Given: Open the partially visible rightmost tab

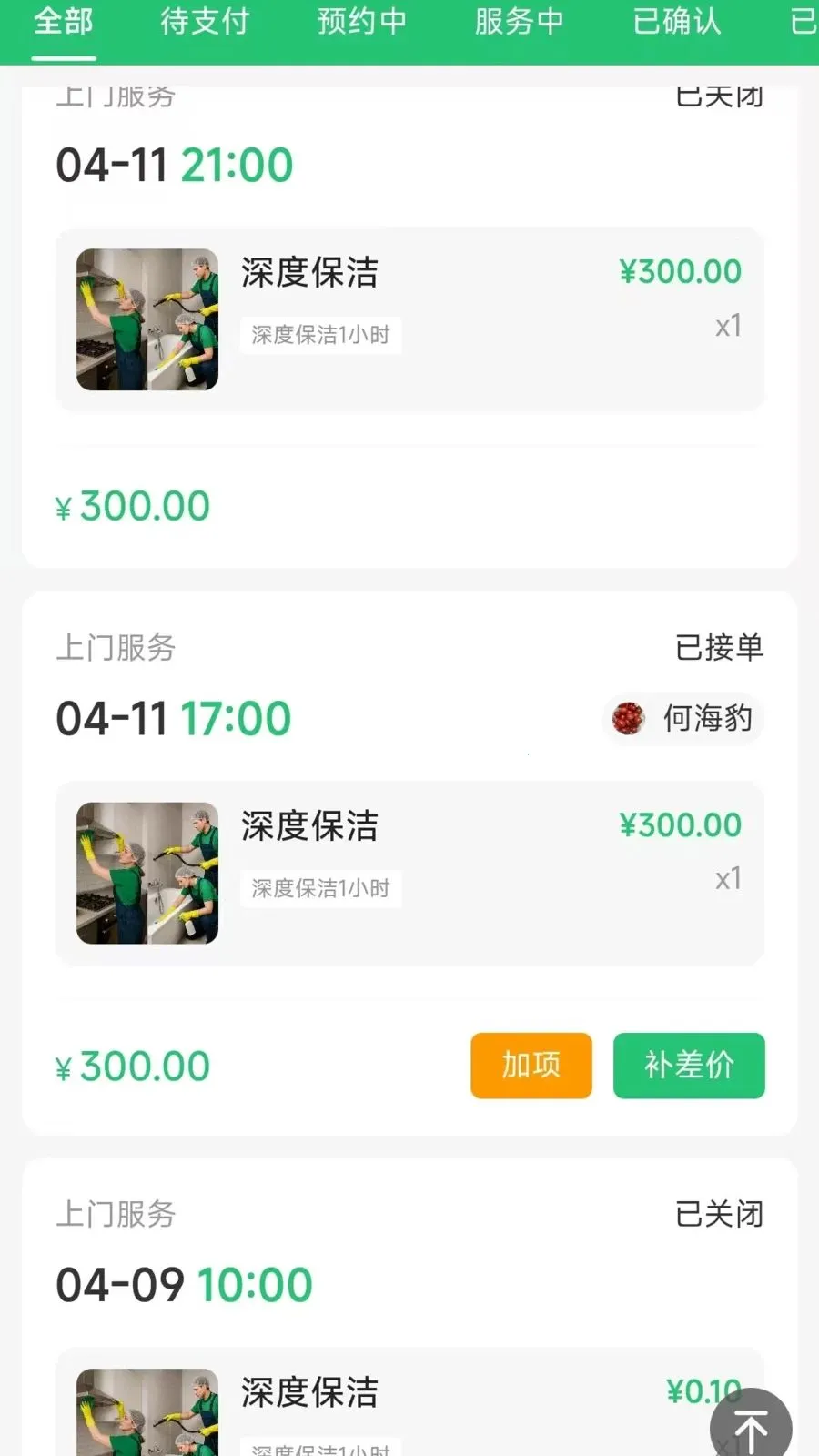Looking at the screenshot, I should [804, 23].
